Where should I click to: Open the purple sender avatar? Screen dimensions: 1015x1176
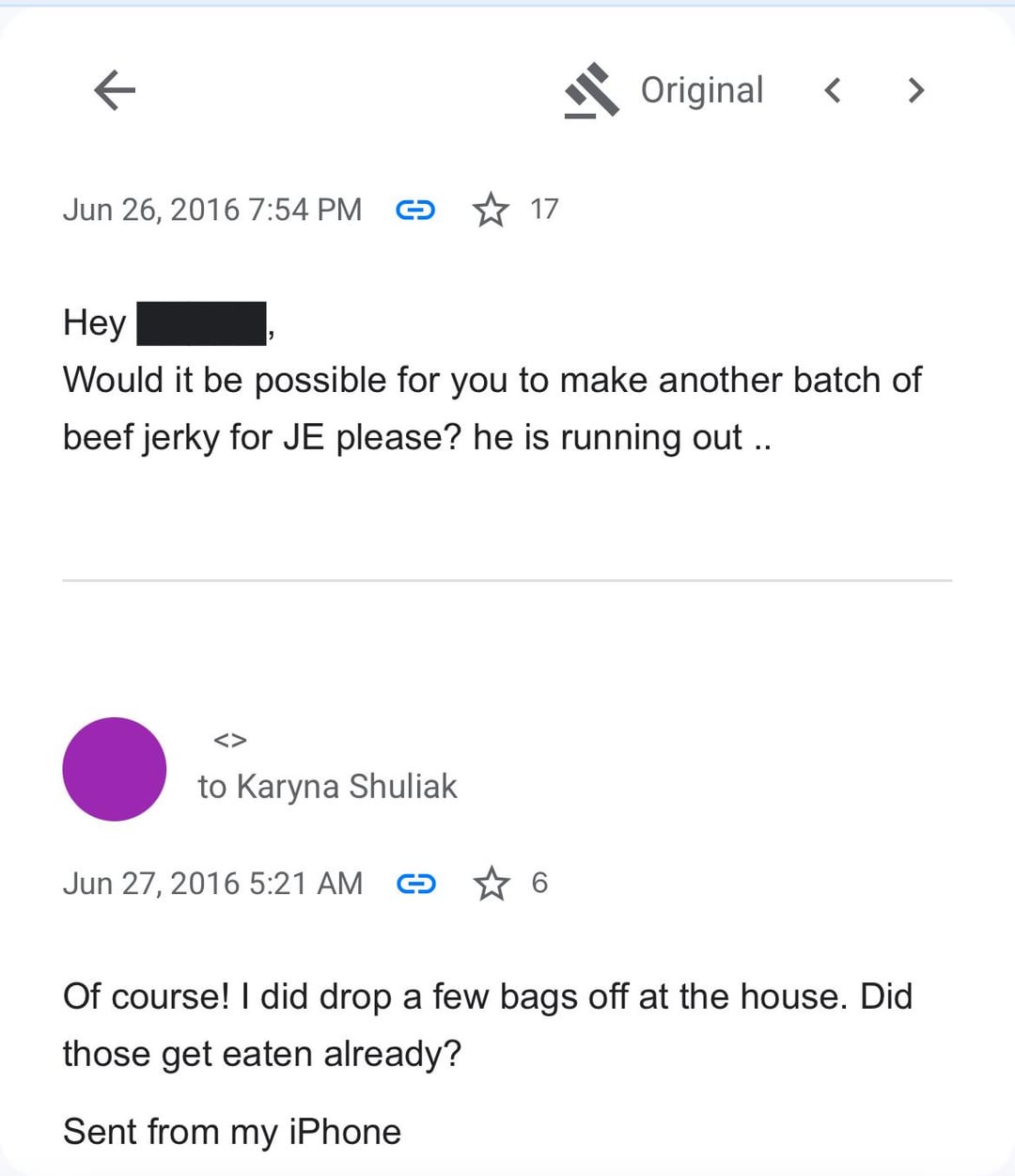pos(115,769)
